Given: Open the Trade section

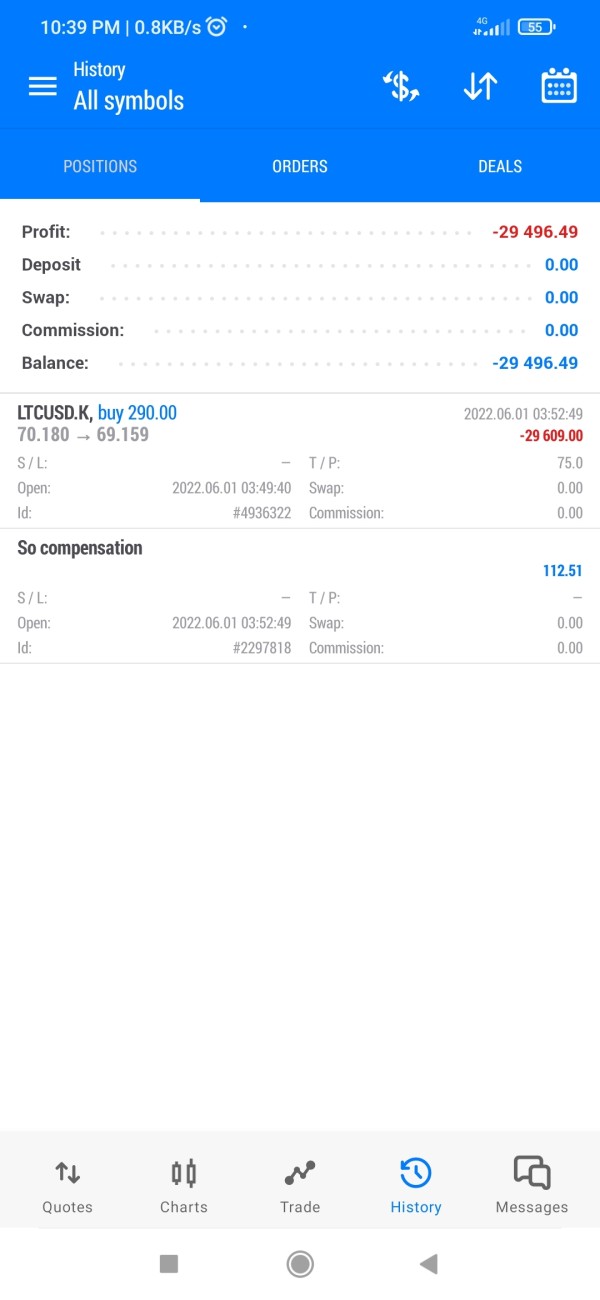Looking at the screenshot, I should coord(300,1186).
